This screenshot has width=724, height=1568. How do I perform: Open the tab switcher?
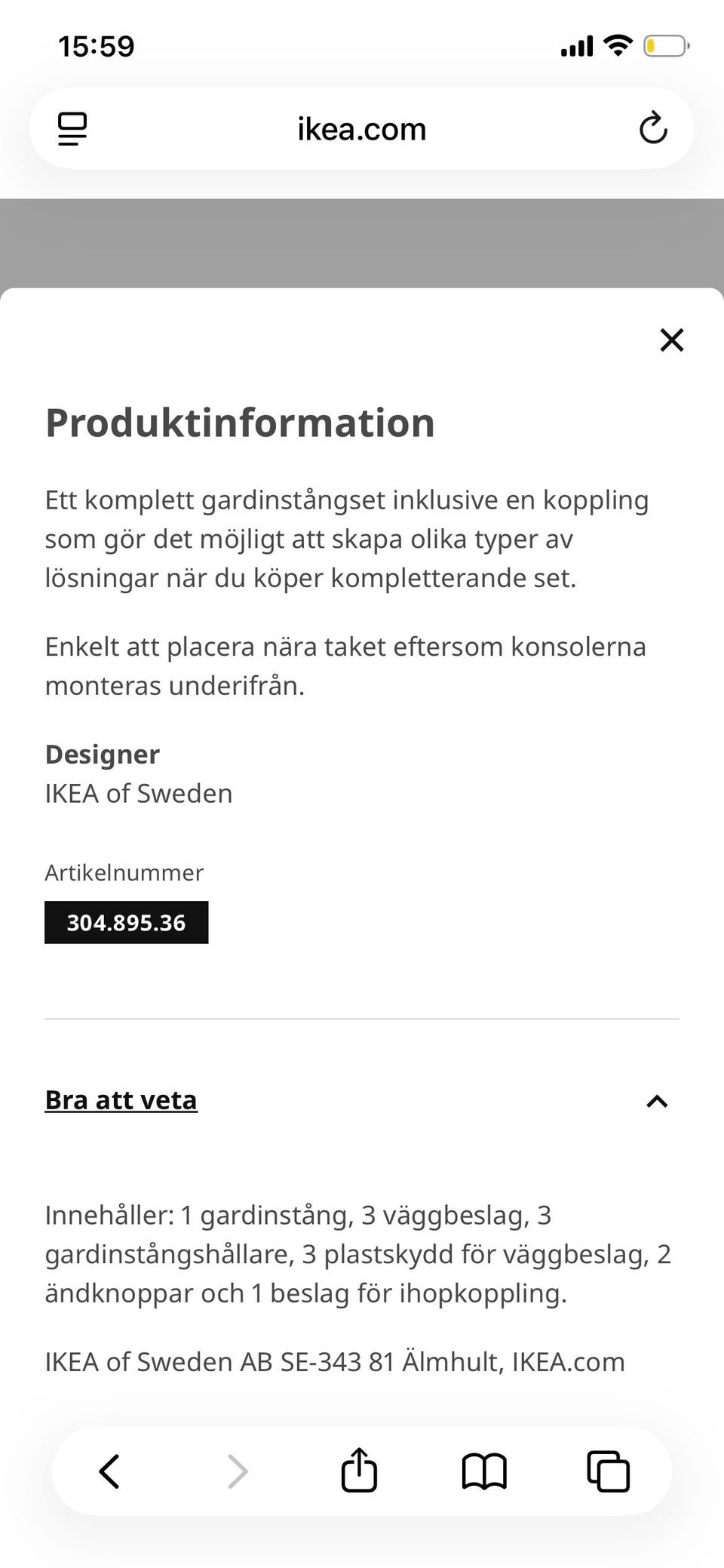pyautogui.click(x=609, y=1470)
